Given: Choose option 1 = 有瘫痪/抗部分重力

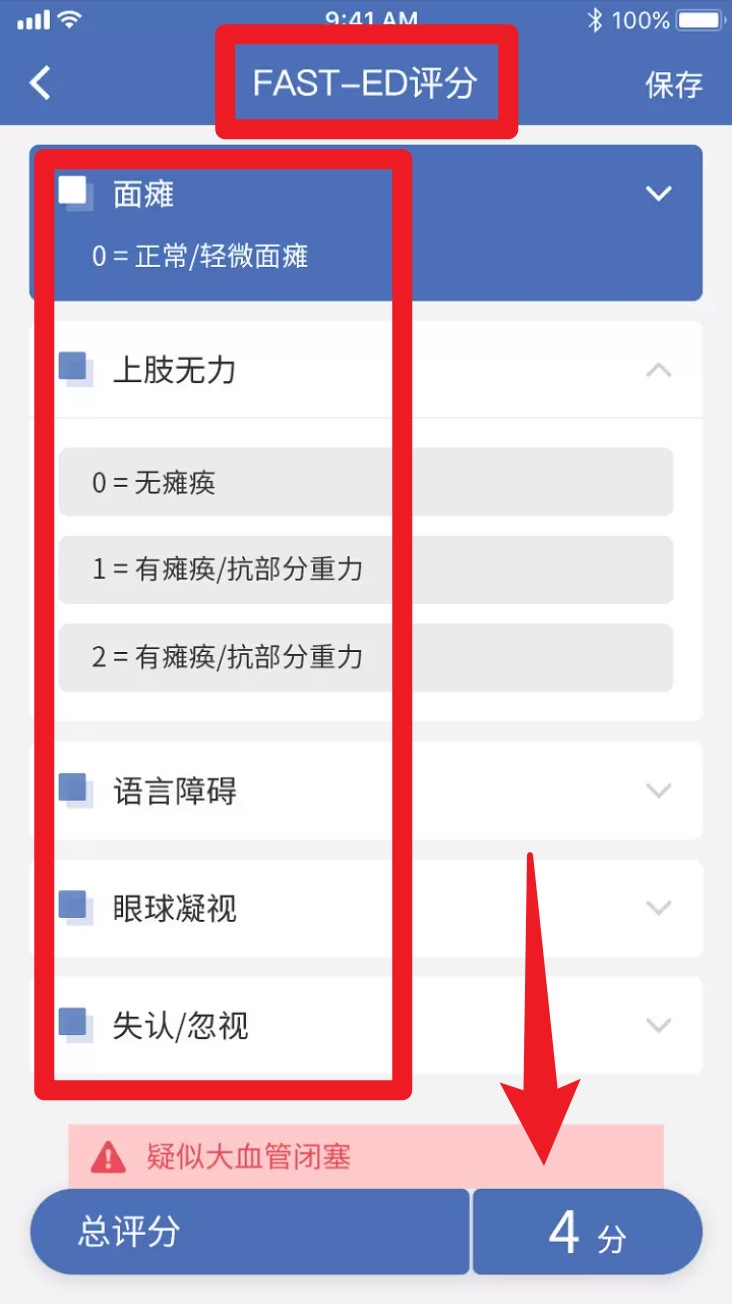Looking at the screenshot, I should 366,570.
